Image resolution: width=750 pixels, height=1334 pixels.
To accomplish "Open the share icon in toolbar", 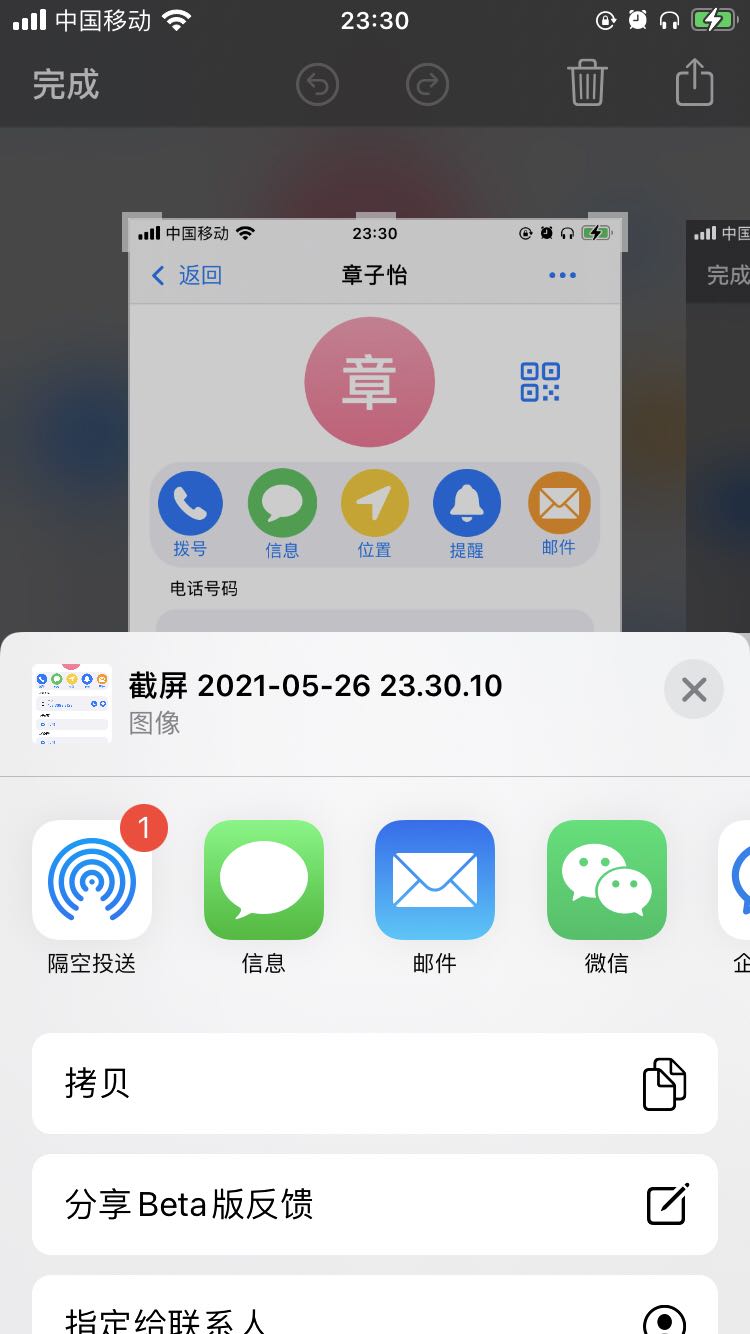I will (x=694, y=82).
